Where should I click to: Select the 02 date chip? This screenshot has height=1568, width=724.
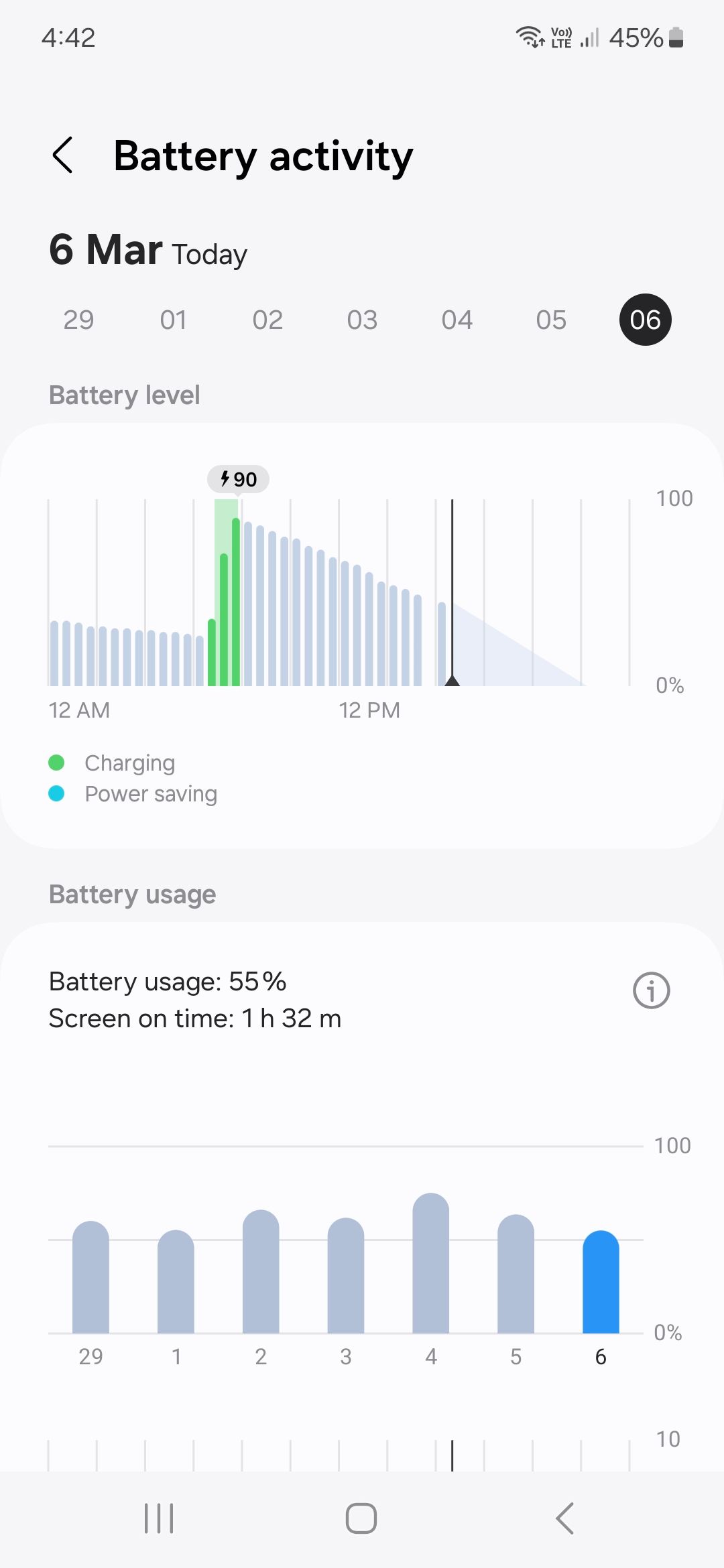tap(267, 320)
